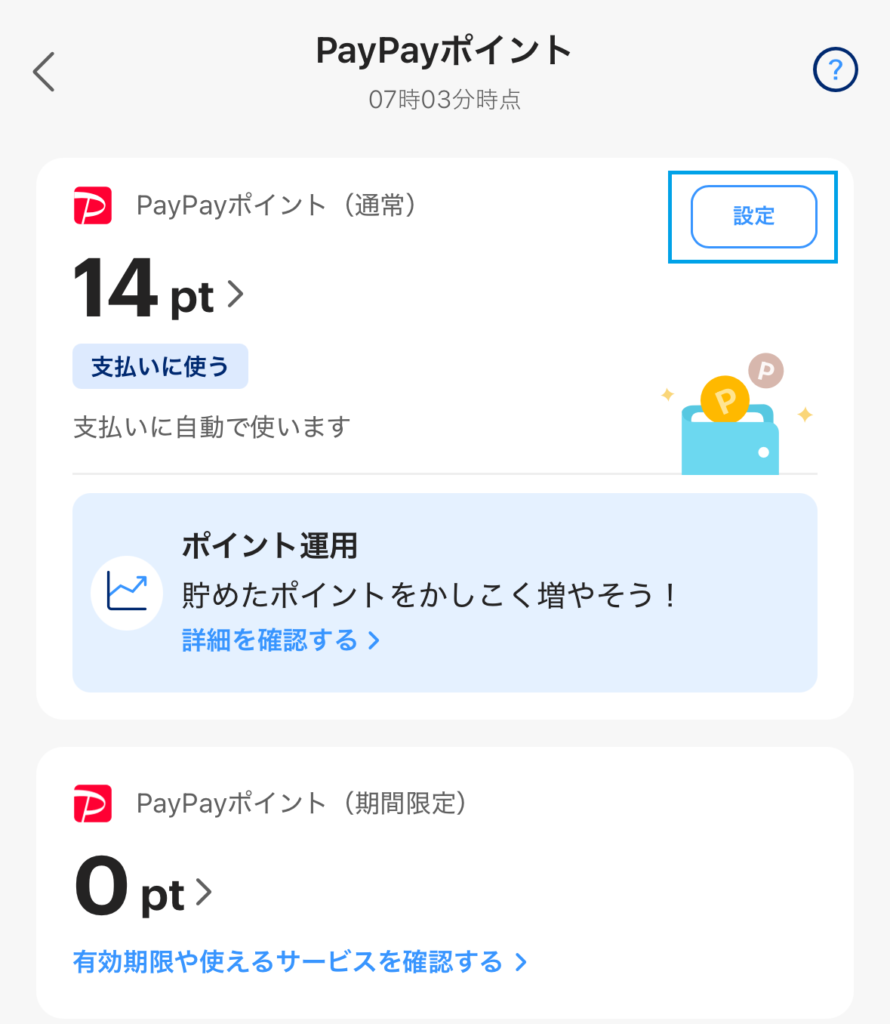Tap the ポイント運用 chart graph icon
Image resolution: width=890 pixels, height=1024 pixels.
pyautogui.click(x=126, y=592)
